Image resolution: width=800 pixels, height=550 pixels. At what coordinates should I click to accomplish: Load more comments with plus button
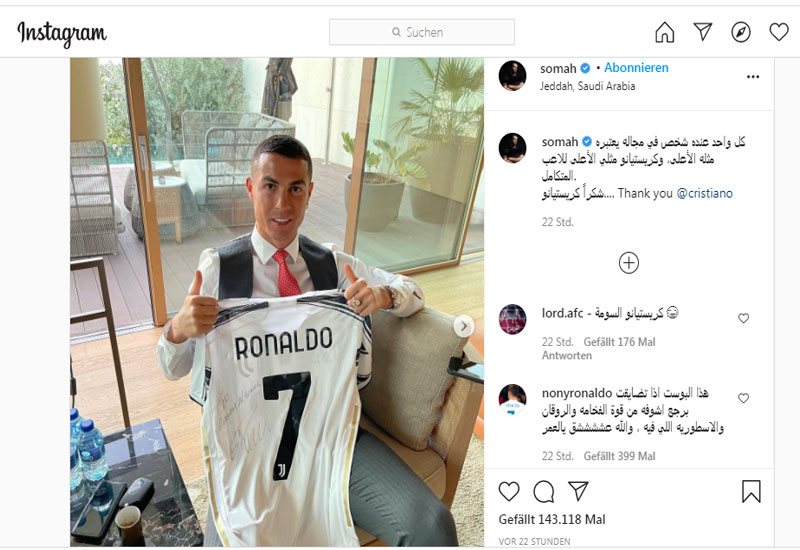(628, 263)
